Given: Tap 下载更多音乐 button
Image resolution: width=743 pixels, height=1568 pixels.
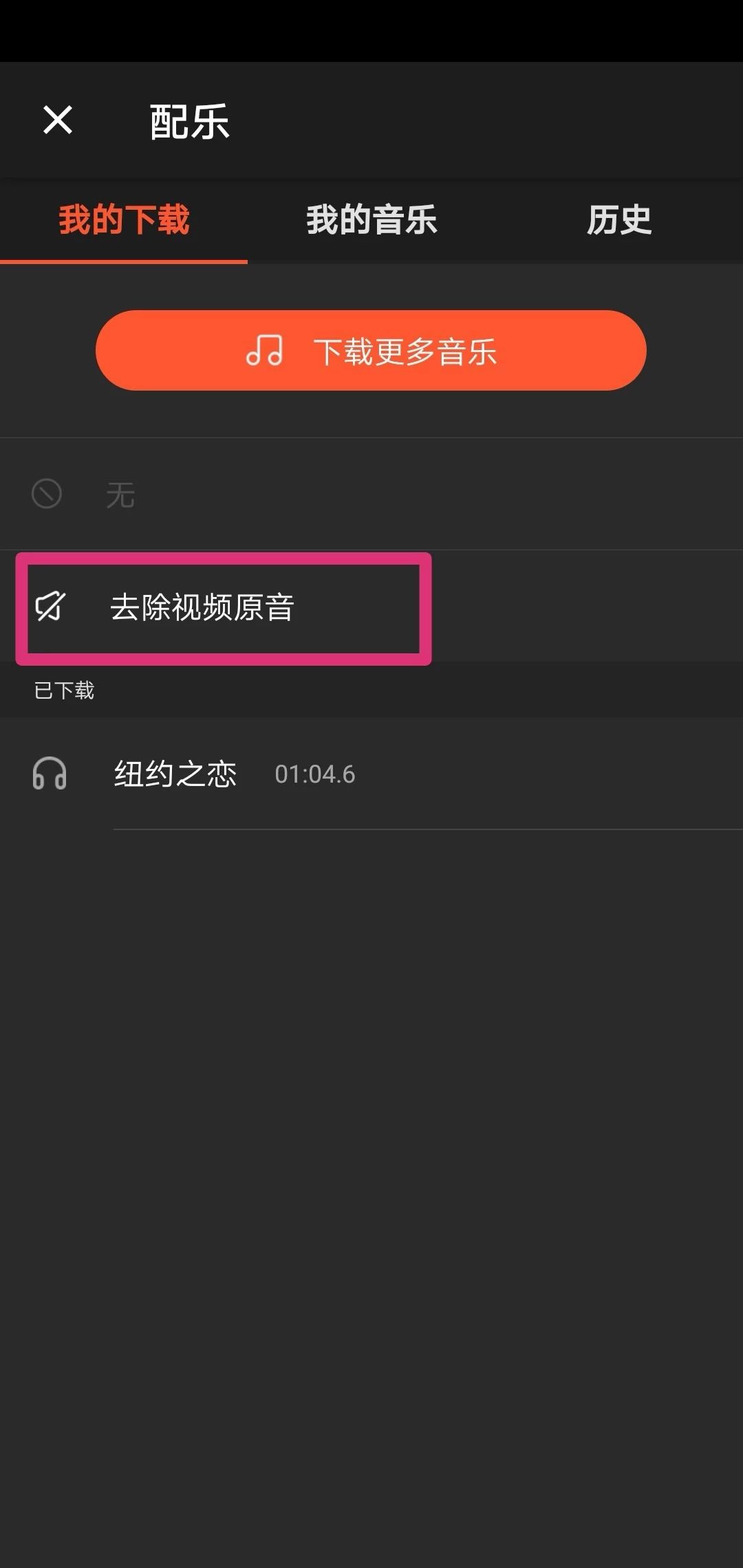Looking at the screenshot, I should [x=371, y=350].
